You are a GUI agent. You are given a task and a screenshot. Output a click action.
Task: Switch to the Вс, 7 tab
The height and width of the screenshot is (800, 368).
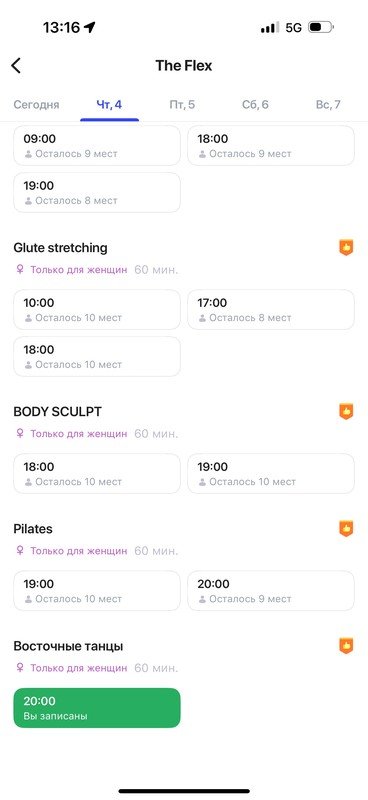point(328,105)
